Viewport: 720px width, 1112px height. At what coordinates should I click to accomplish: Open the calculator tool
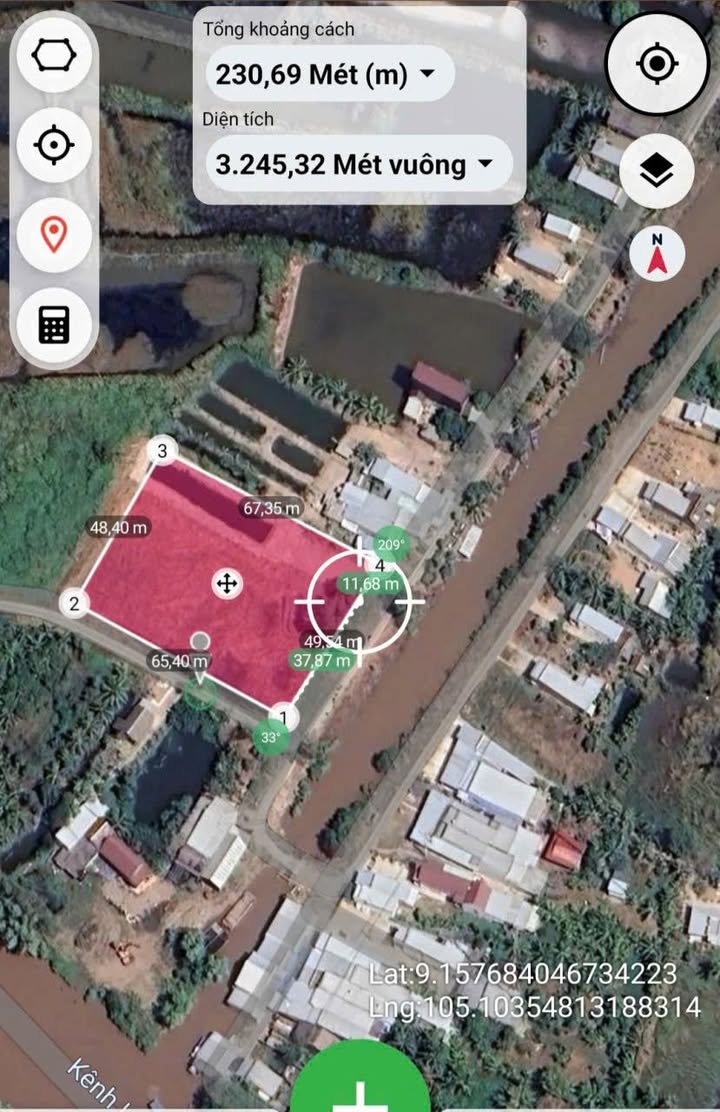tap(54, 324)
